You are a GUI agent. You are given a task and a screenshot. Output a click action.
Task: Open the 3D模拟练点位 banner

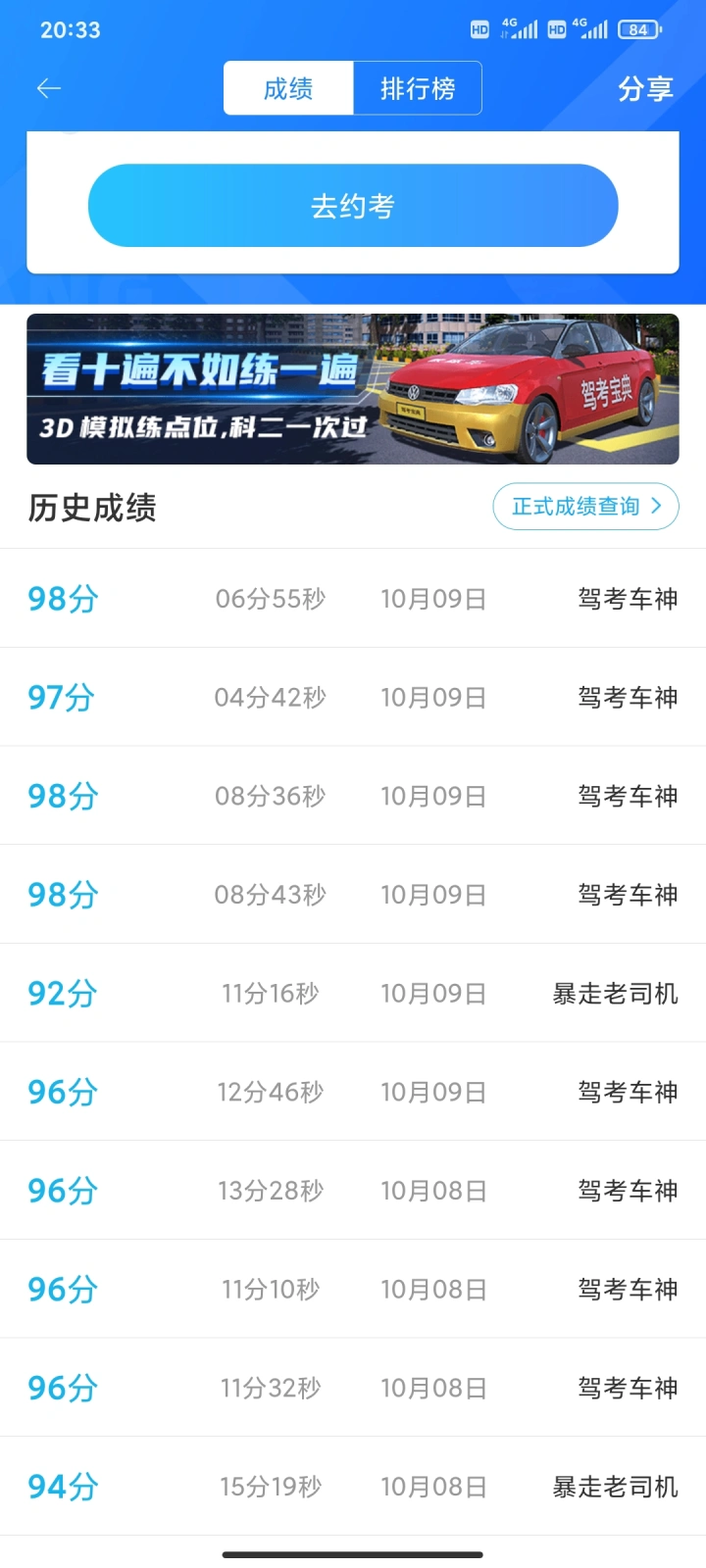point(353,389)
